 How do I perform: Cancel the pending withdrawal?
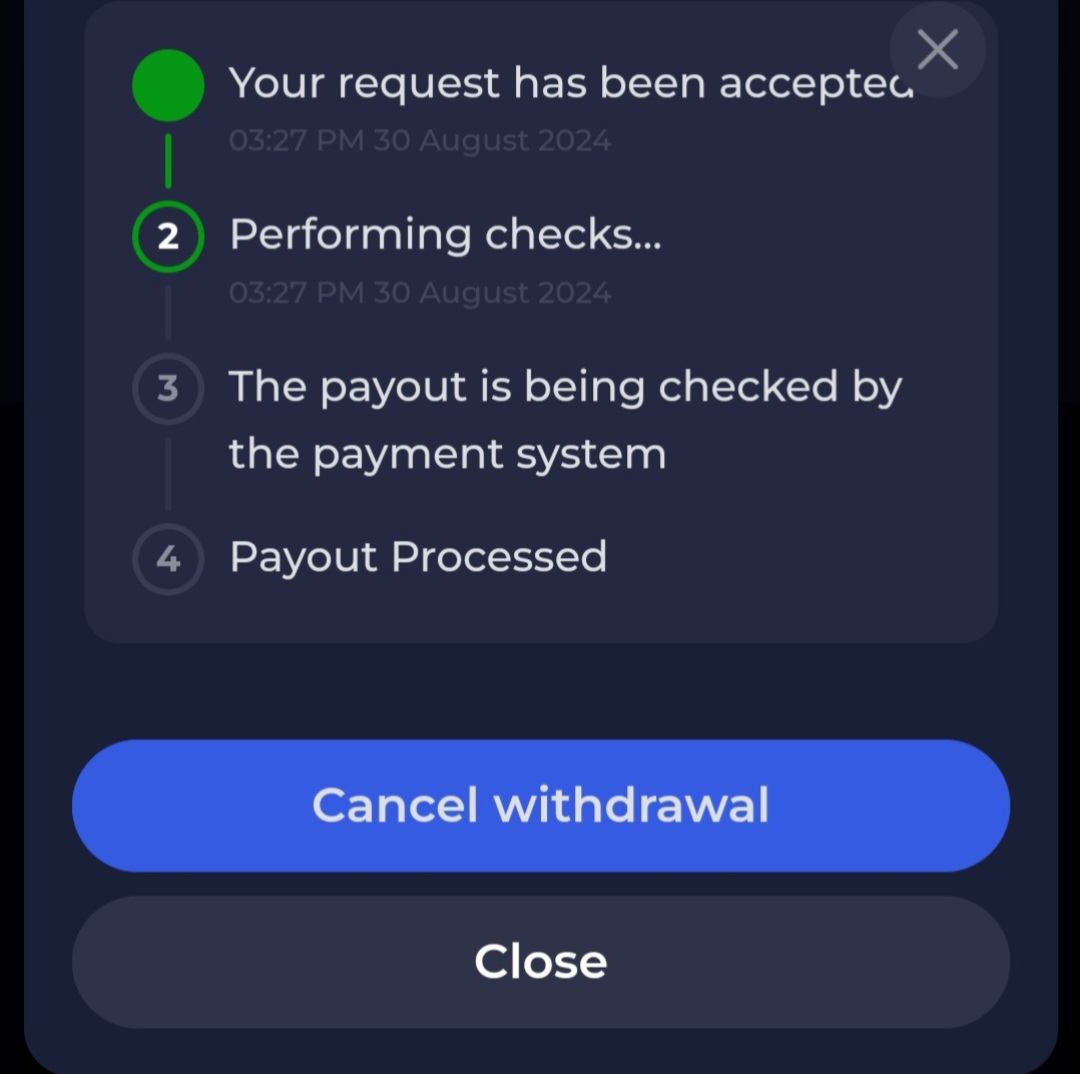coord(540,805)
